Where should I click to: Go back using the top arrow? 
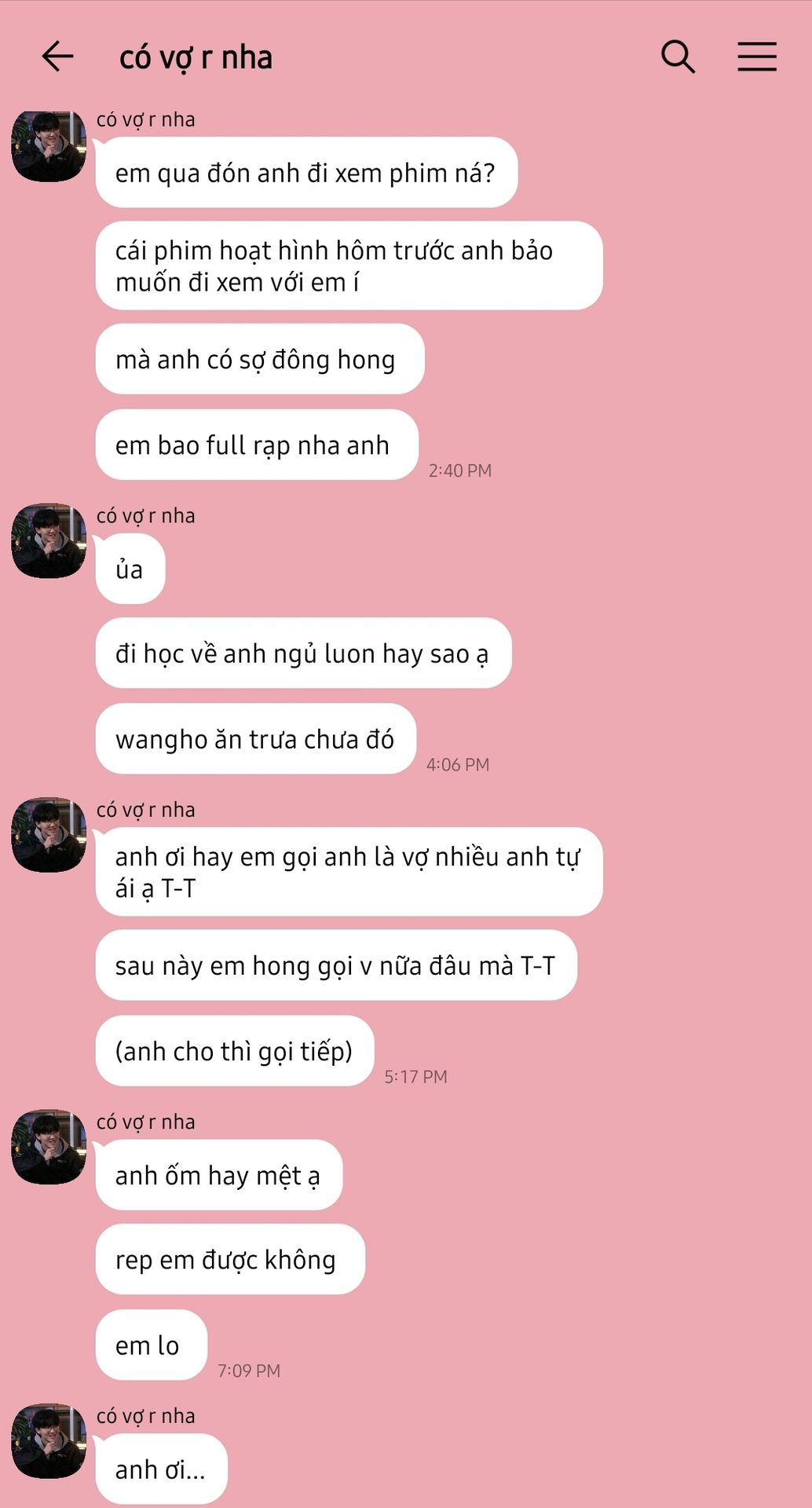coord(57,57)
